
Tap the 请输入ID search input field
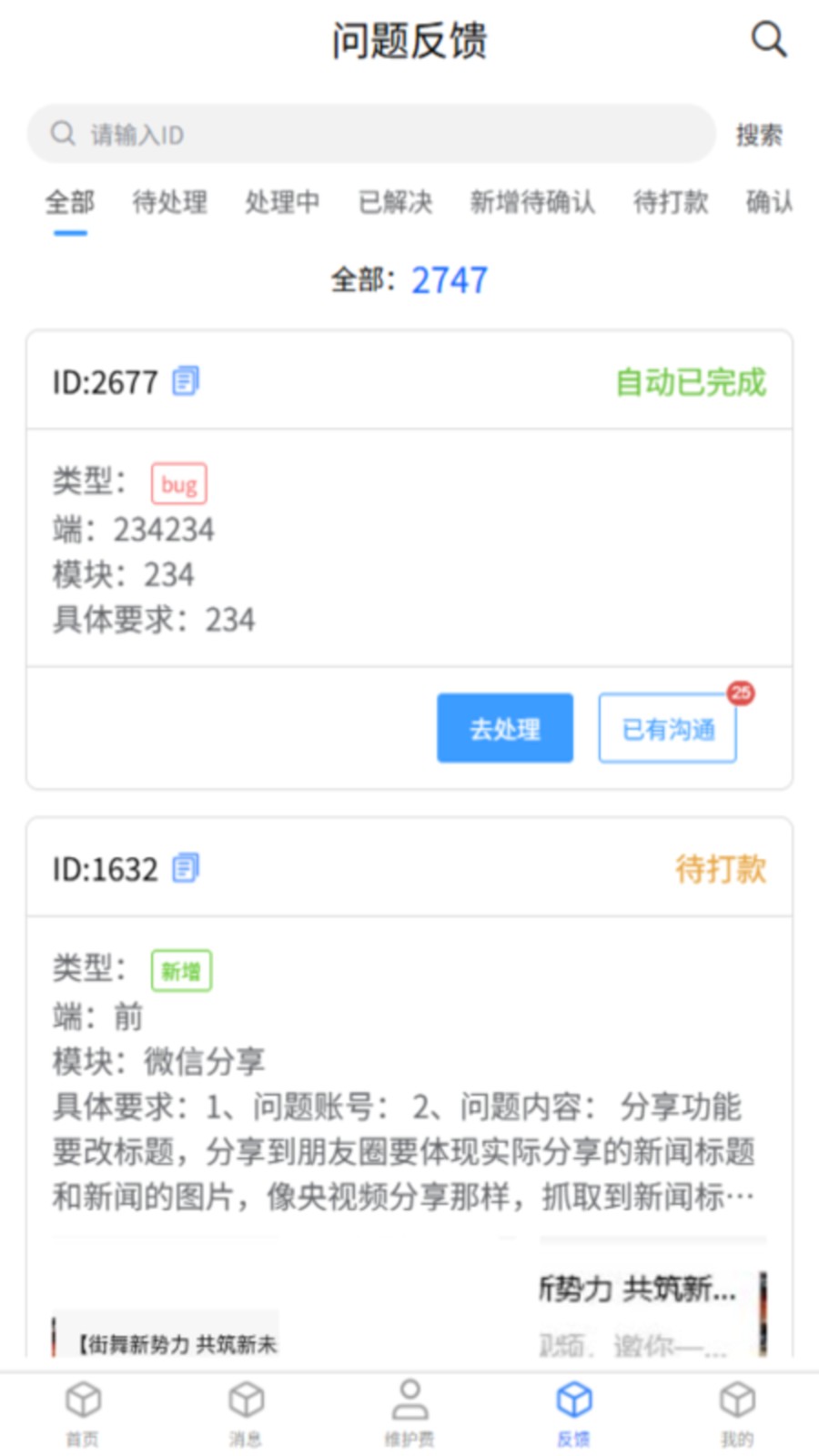tap(364, 134)
